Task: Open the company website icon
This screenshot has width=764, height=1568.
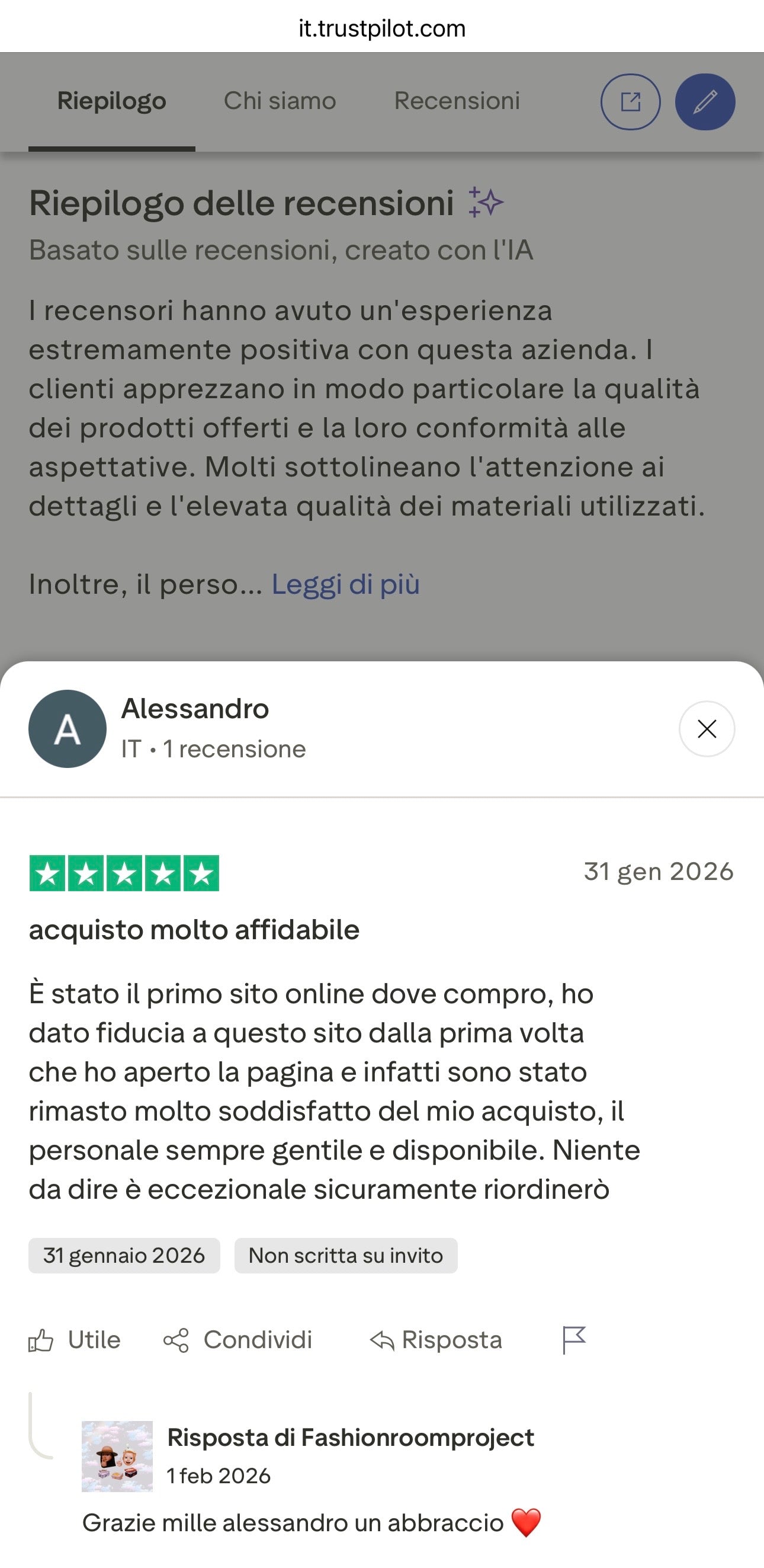Action: click(x=630, y=102)
